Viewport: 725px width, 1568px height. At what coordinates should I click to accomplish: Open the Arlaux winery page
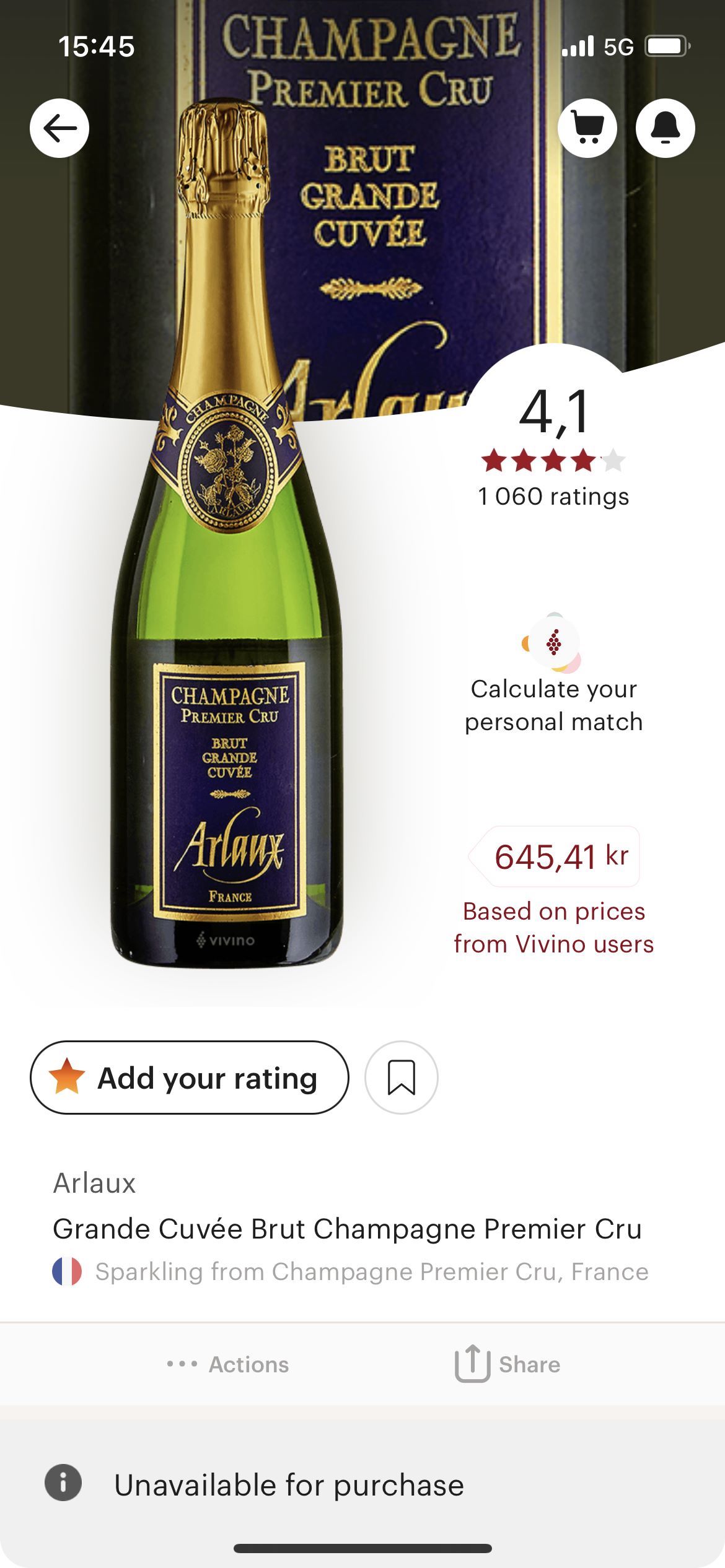coord(94,1183)
